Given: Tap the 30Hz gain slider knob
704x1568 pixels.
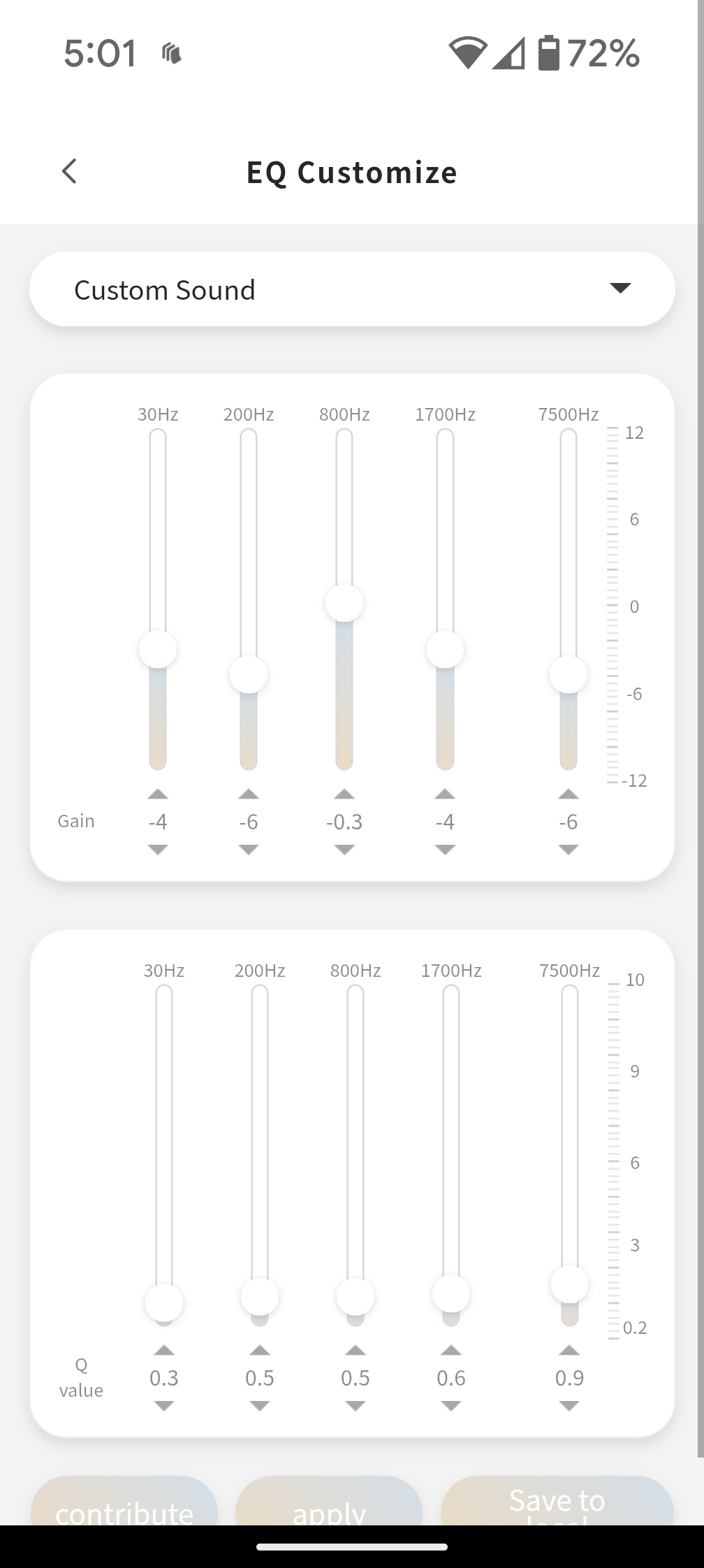Looking at the screenshot, I should pos(158,650).
